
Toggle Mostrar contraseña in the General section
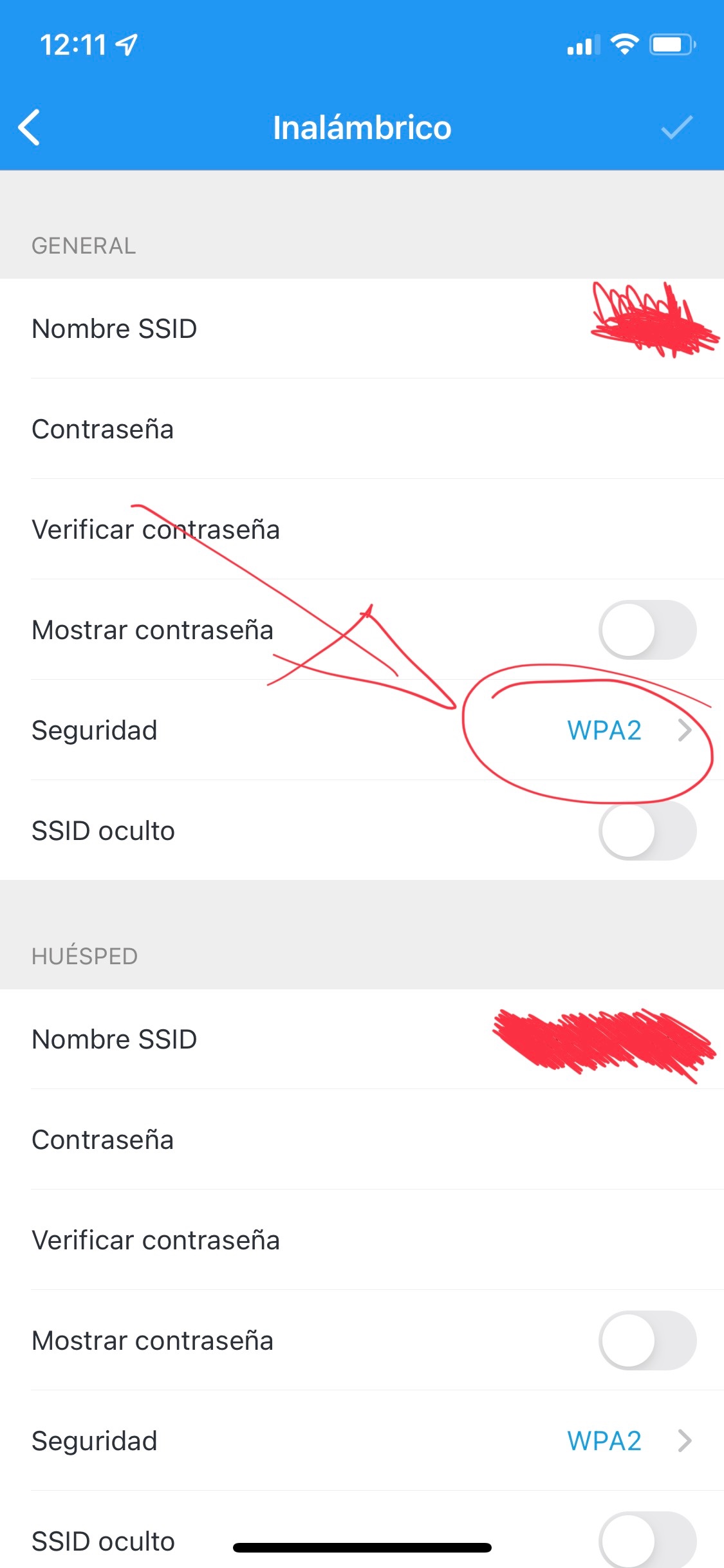[x=647, y=630]
